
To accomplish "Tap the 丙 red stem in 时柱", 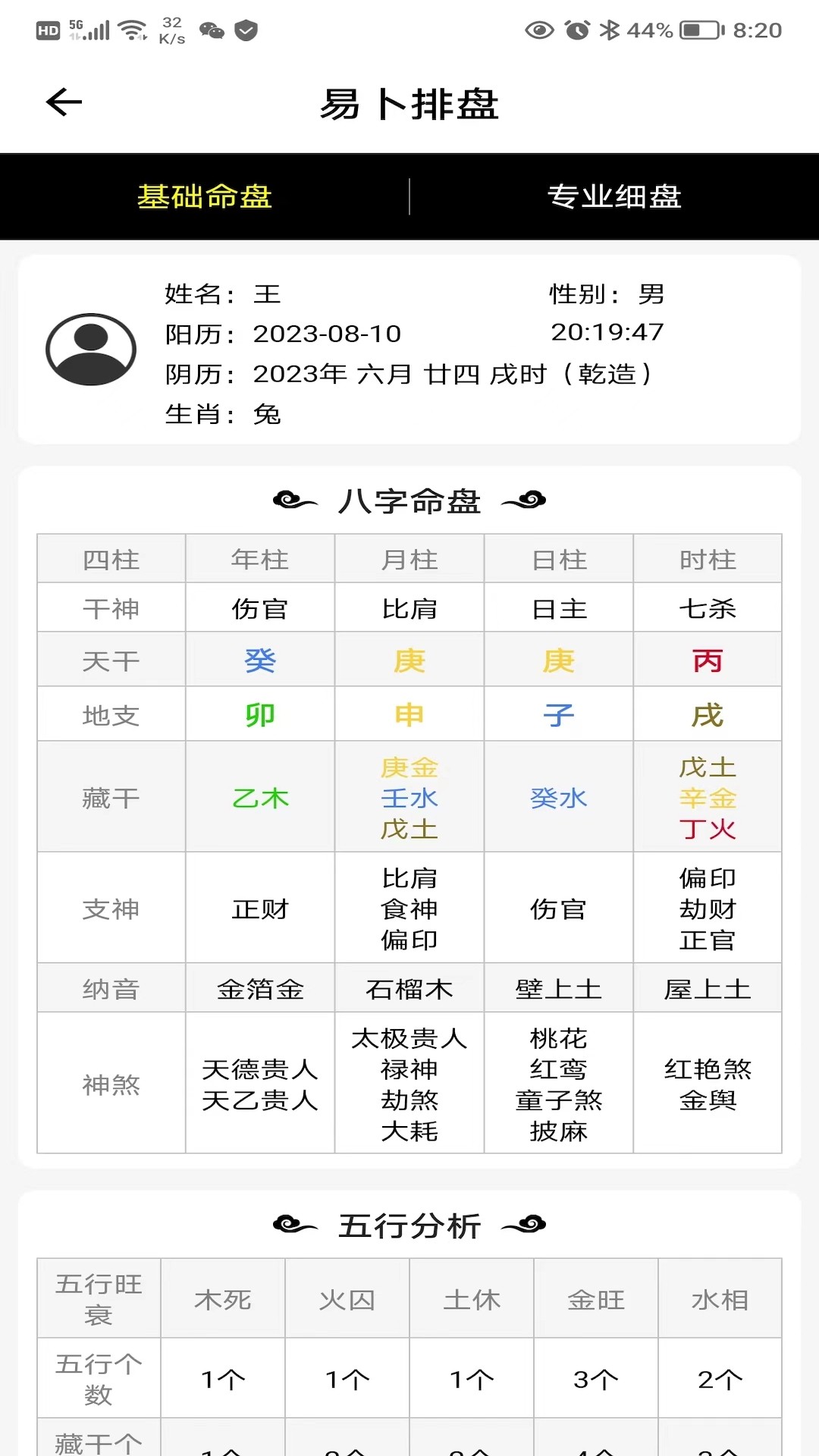I will pyautogui.click(x=708, y=660).
